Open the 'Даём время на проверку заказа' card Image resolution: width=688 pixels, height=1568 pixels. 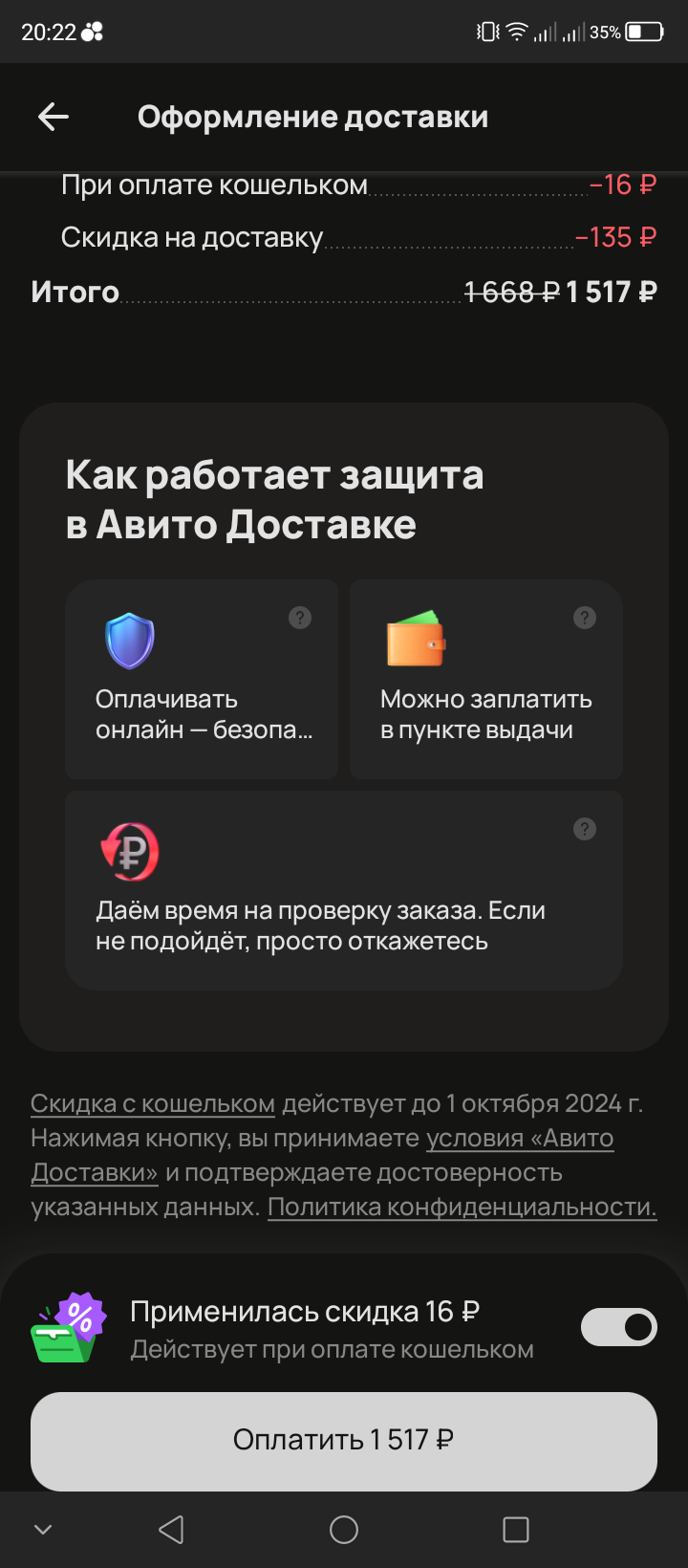click(344, 890)
